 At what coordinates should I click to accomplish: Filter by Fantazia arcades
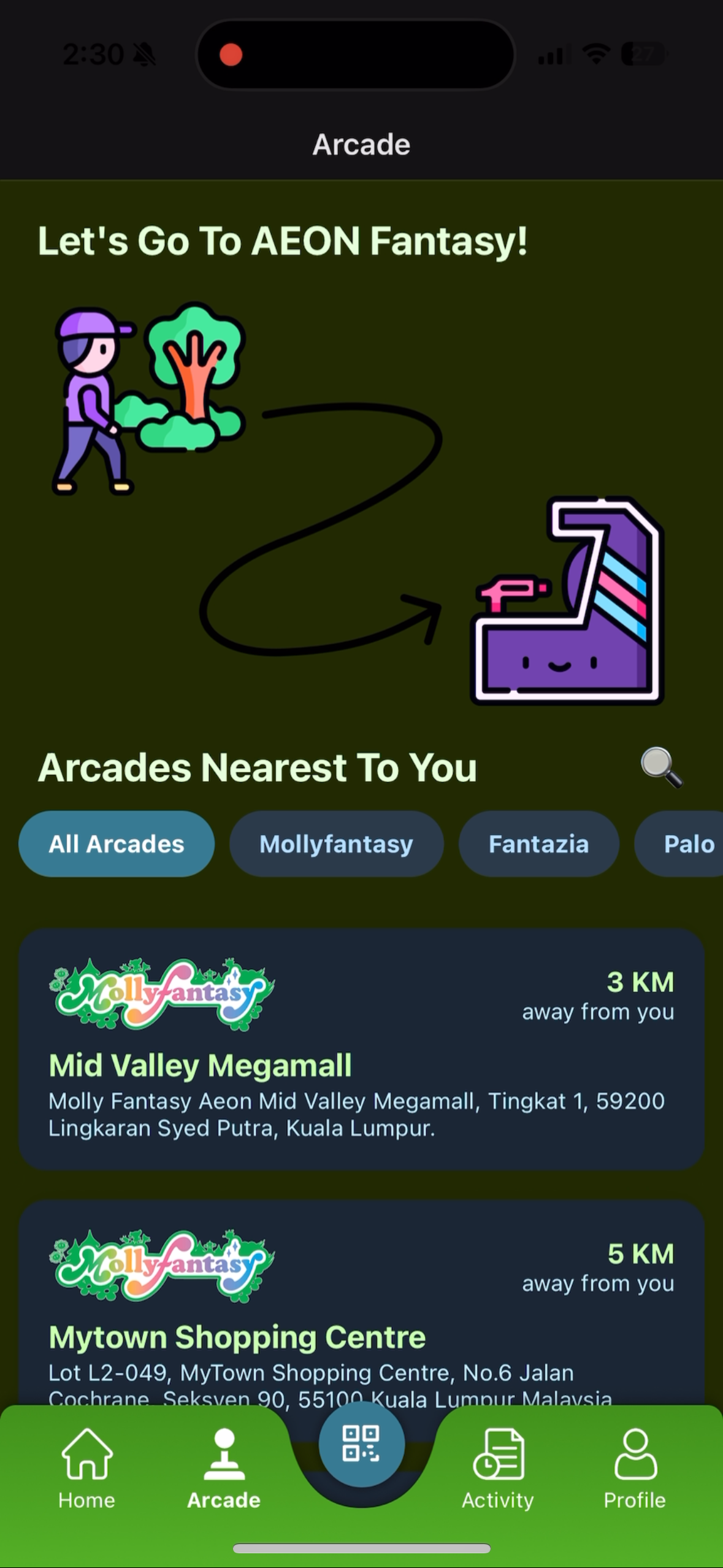click(x=538, y=844)
